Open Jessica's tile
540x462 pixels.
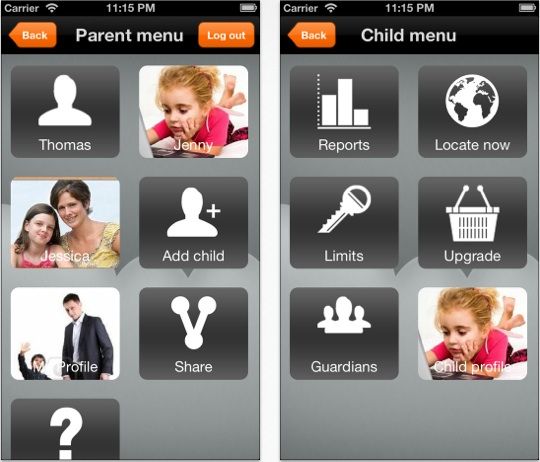(65, 223)
